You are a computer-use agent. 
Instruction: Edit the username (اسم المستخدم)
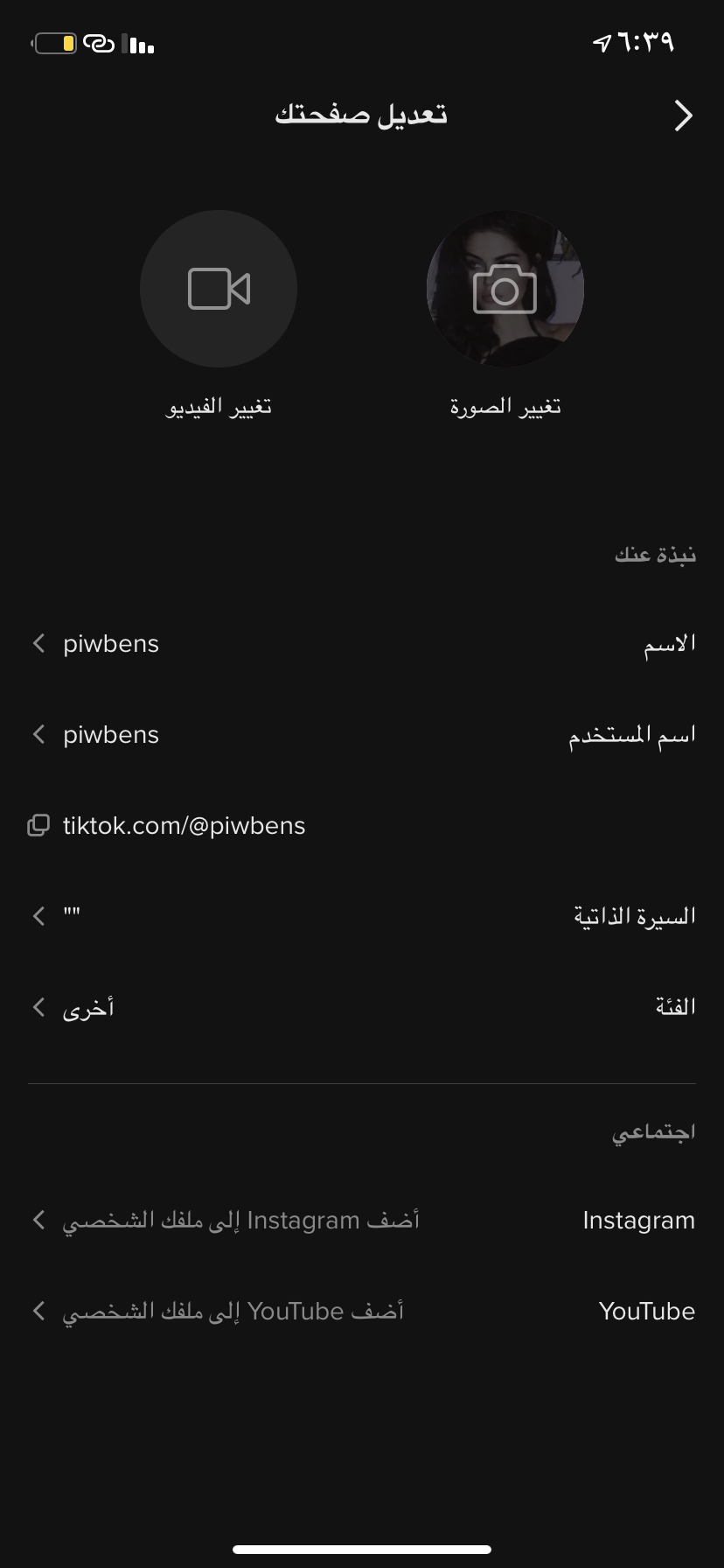[x=362, y=735]
